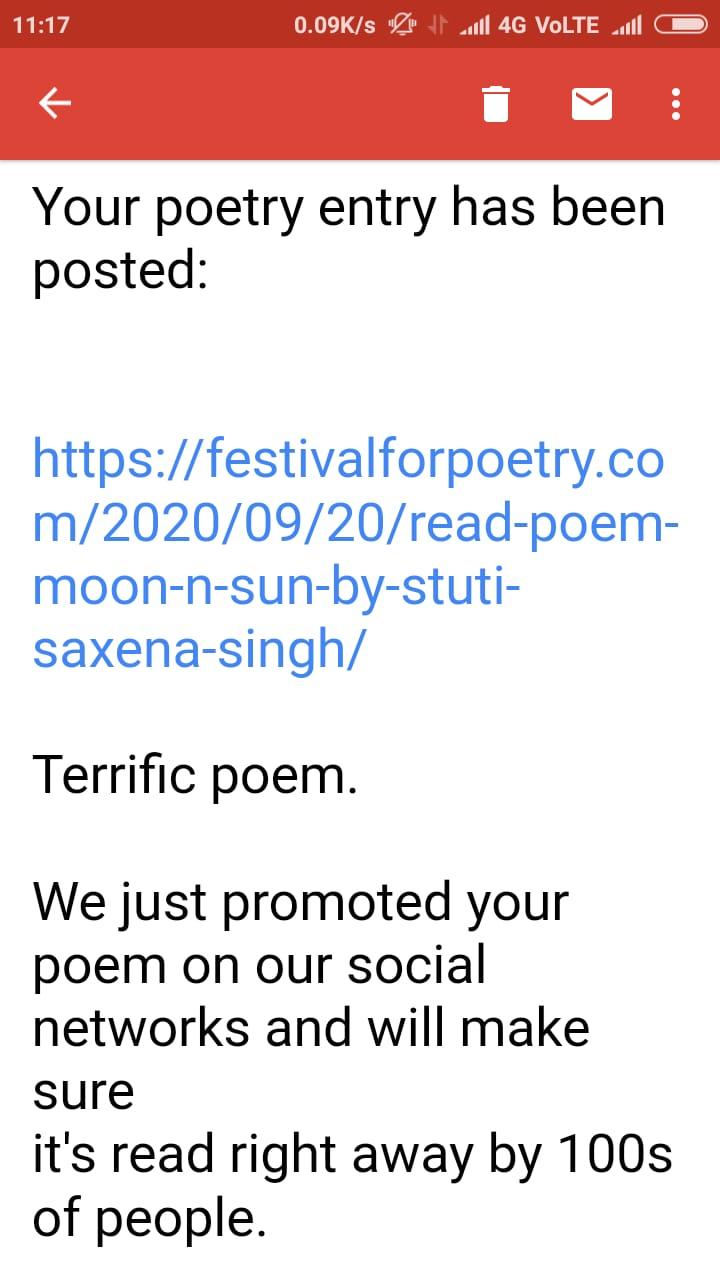Mark email as unread via envelope icon
This screenshot has height=1280, width=720.
[x=592, y=103]
